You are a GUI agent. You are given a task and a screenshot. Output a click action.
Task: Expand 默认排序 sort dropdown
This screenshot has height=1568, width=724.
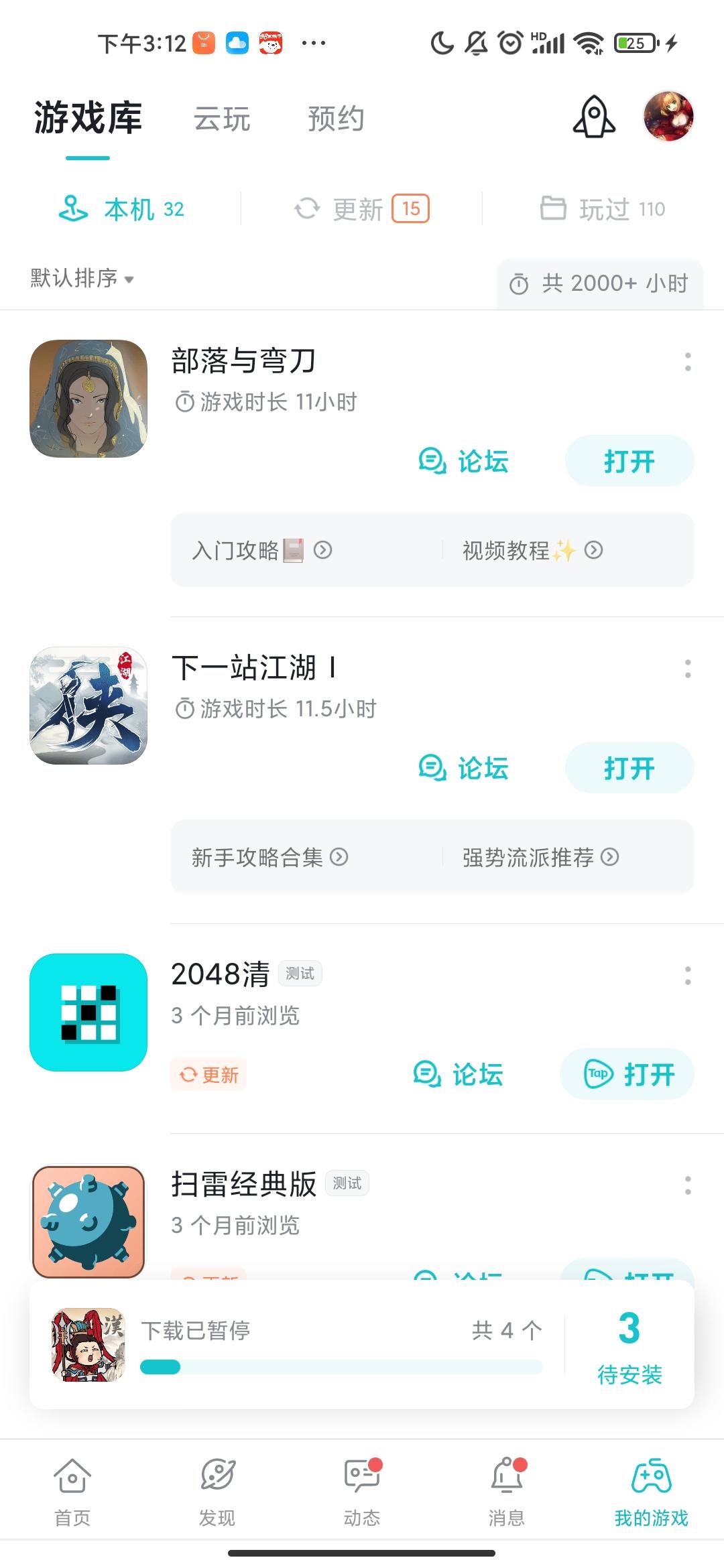point(80,277)
